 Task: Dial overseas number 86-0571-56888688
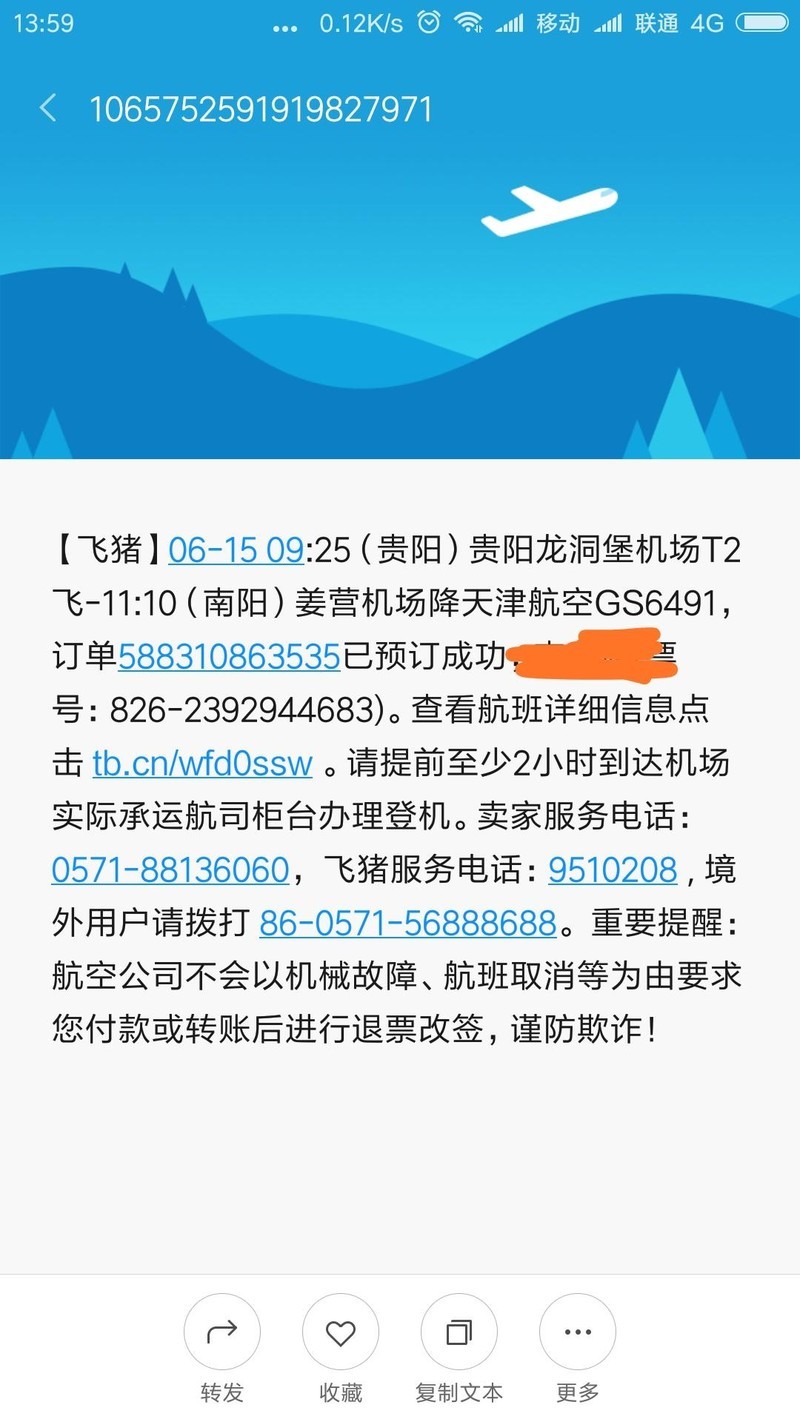pyautogui.click(x=407, y=923)
